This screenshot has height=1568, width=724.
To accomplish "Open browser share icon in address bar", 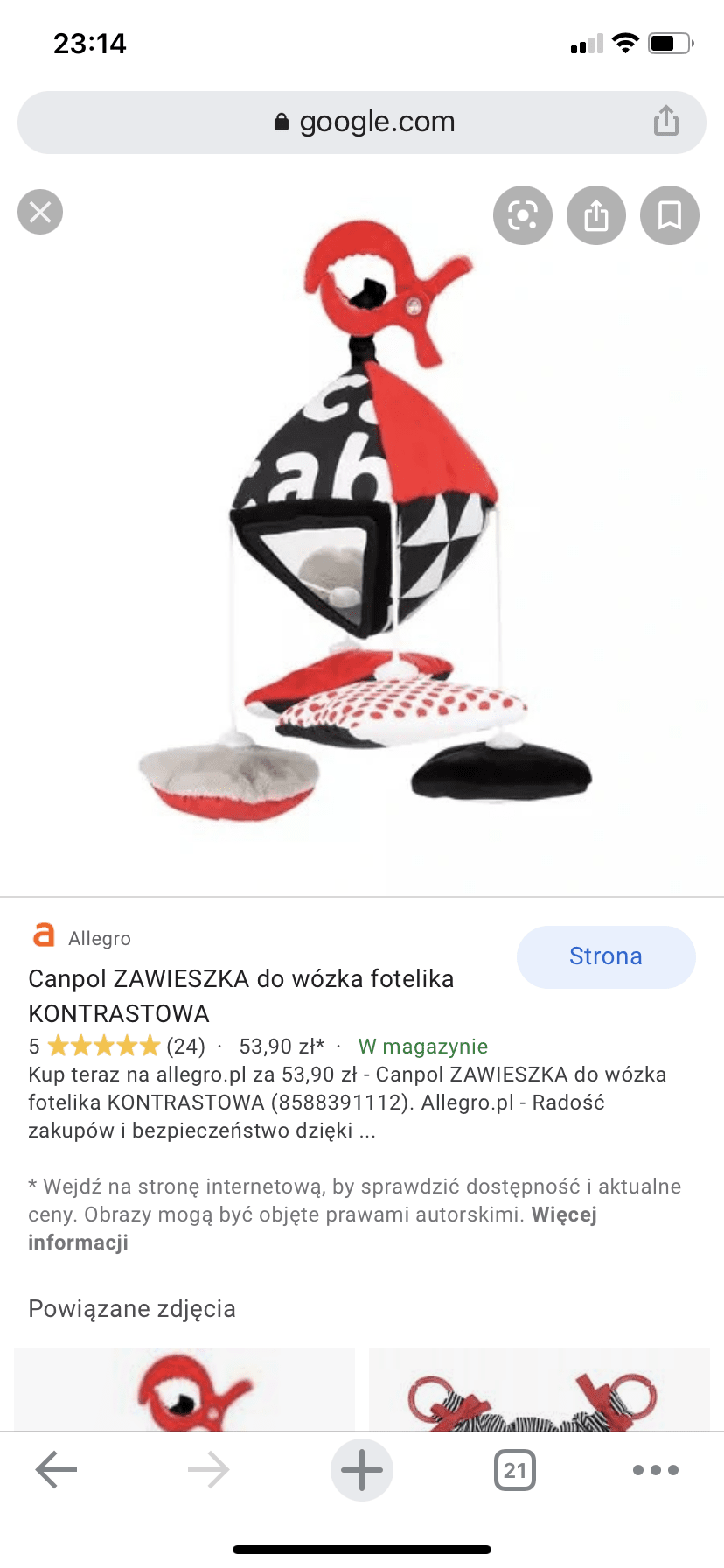I will click(666, 122).
